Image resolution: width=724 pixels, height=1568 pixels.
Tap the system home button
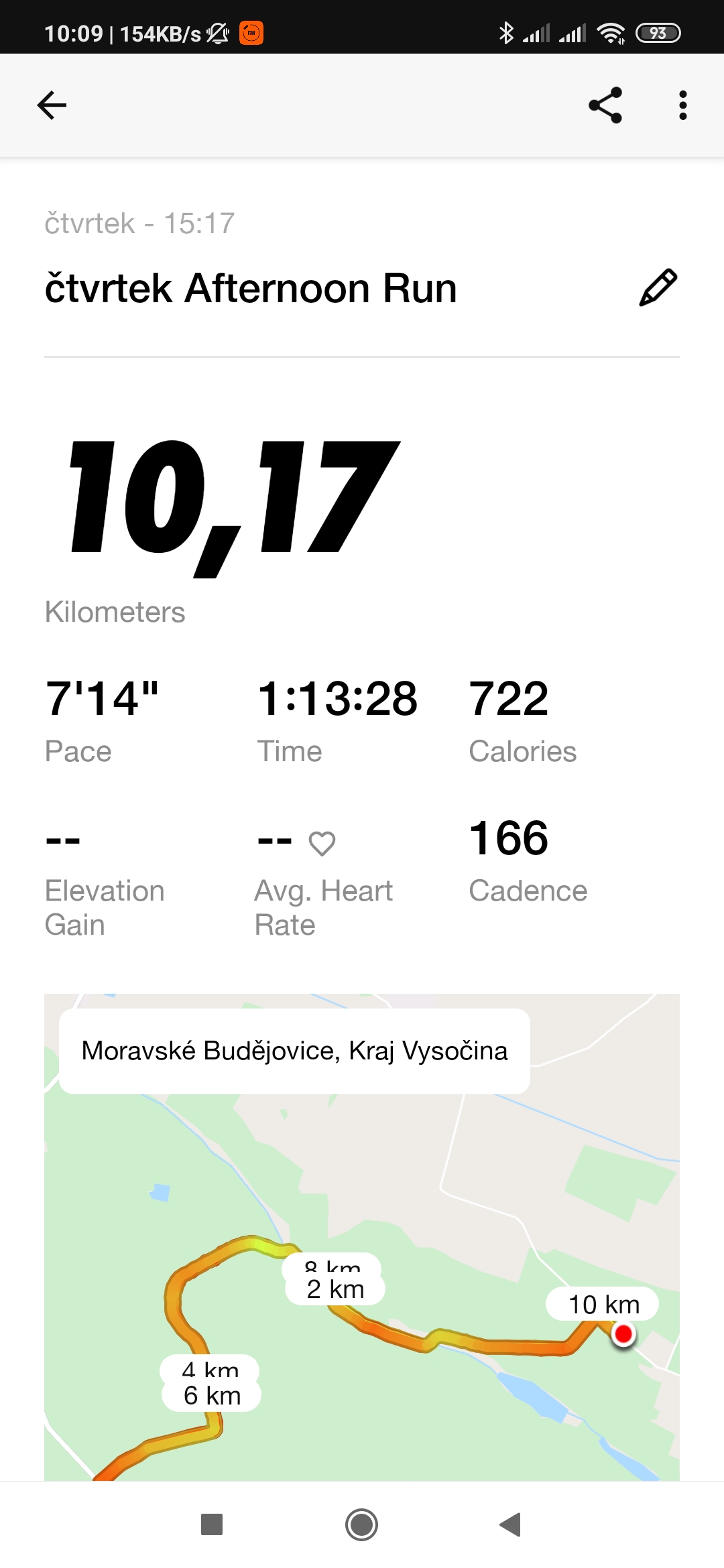click(361, 1524)
